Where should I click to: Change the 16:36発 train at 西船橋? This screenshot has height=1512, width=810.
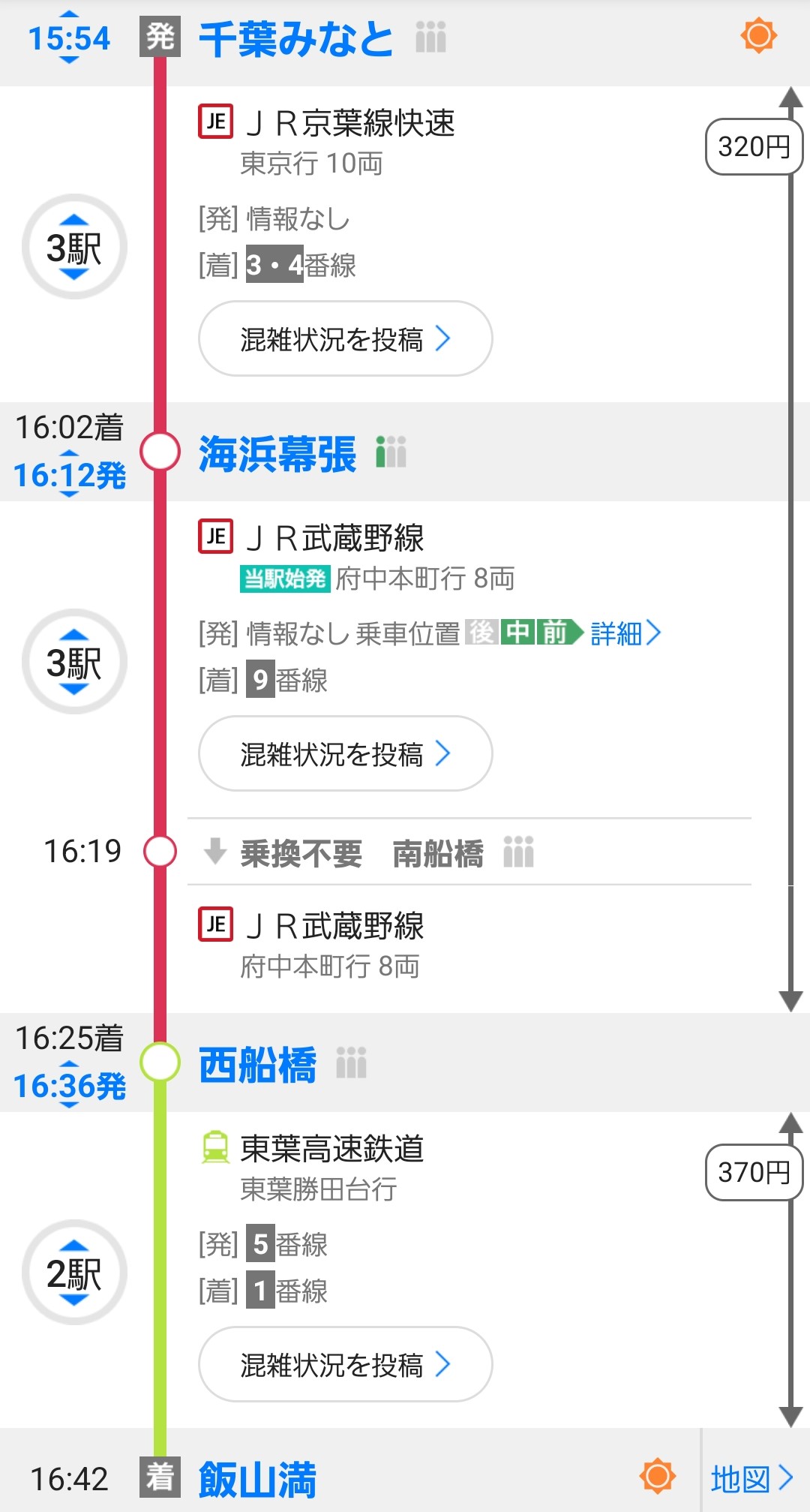pos(70,1086)
